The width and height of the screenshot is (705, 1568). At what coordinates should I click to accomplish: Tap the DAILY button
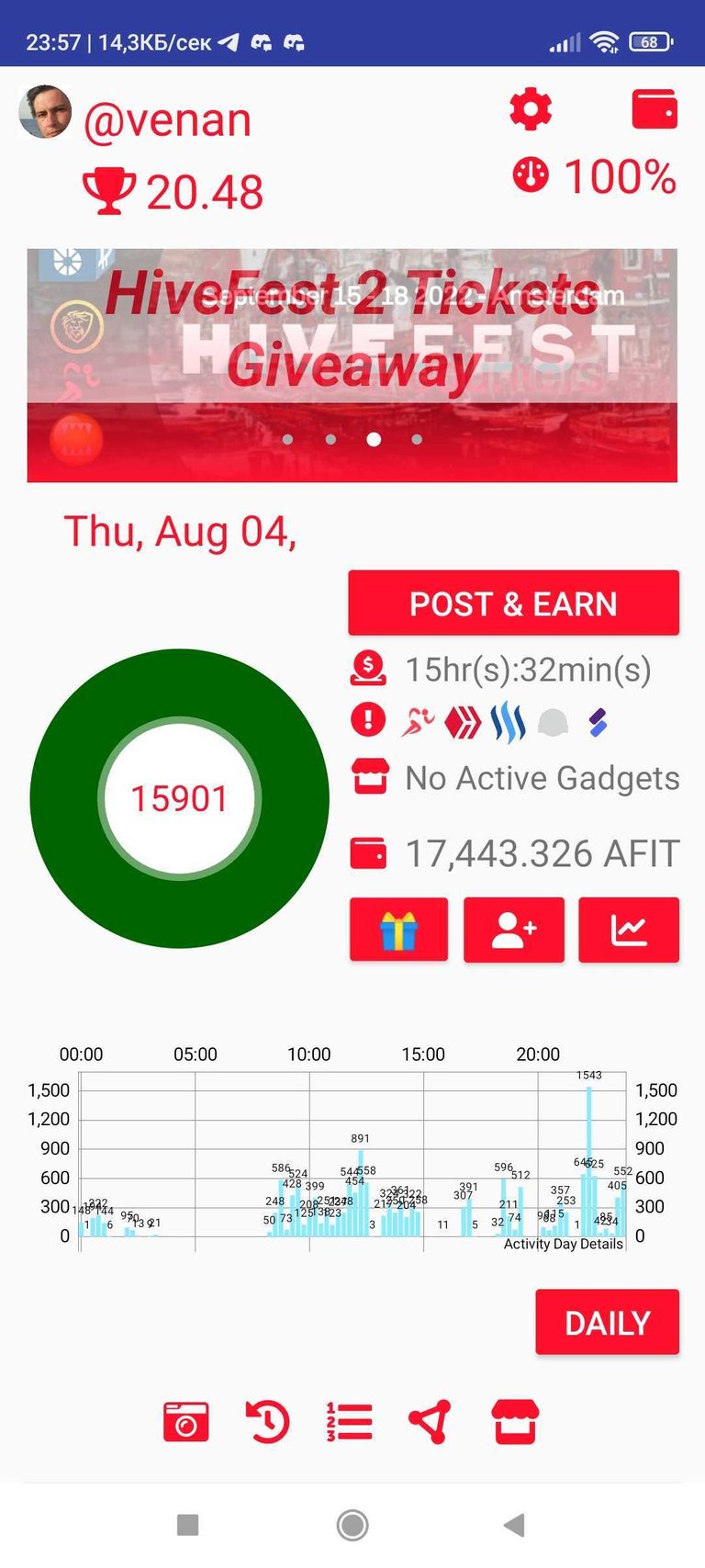point(607,1322)
